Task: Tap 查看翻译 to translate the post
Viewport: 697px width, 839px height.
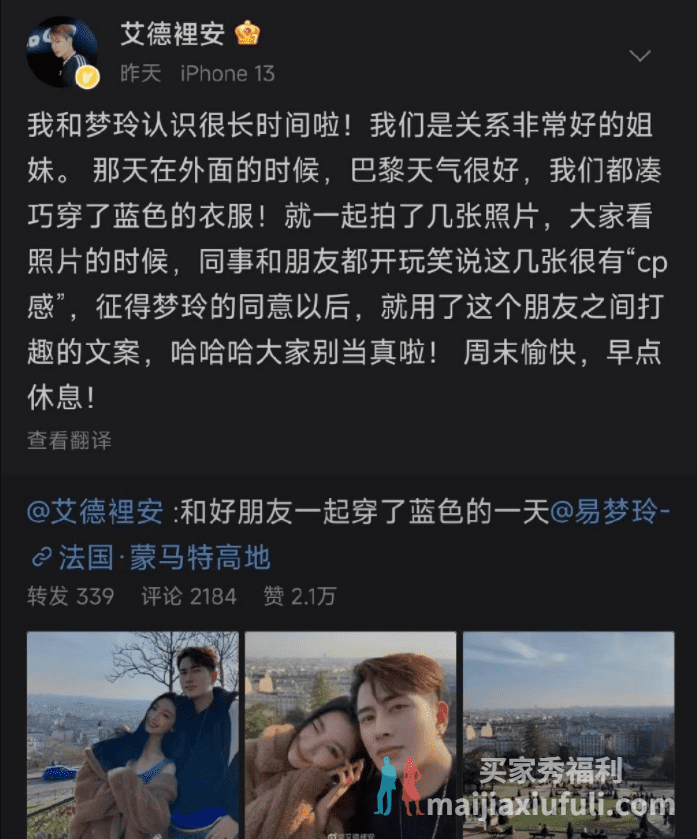Action: pyautogui.click(x=69, y=439)
